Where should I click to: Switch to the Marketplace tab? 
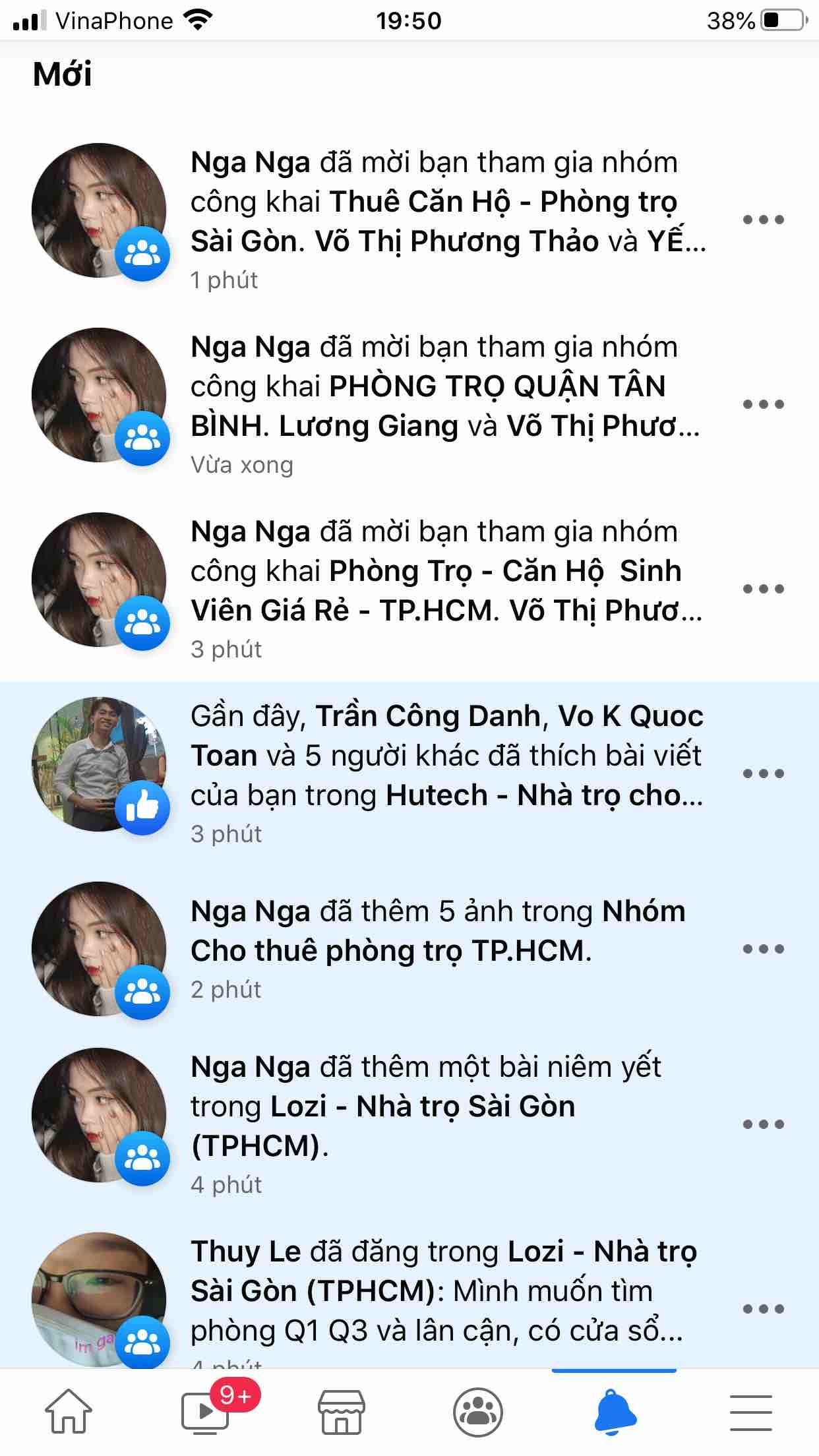click(342, 1412)
